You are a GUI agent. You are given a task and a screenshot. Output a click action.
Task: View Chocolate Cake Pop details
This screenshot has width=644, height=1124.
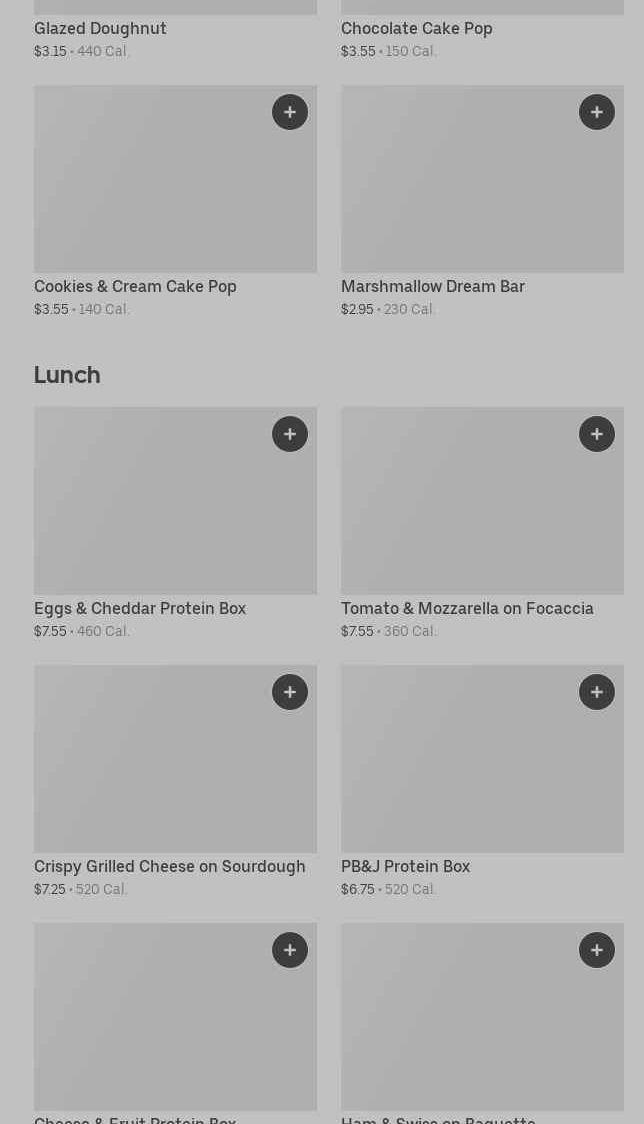tap(416, 29)
